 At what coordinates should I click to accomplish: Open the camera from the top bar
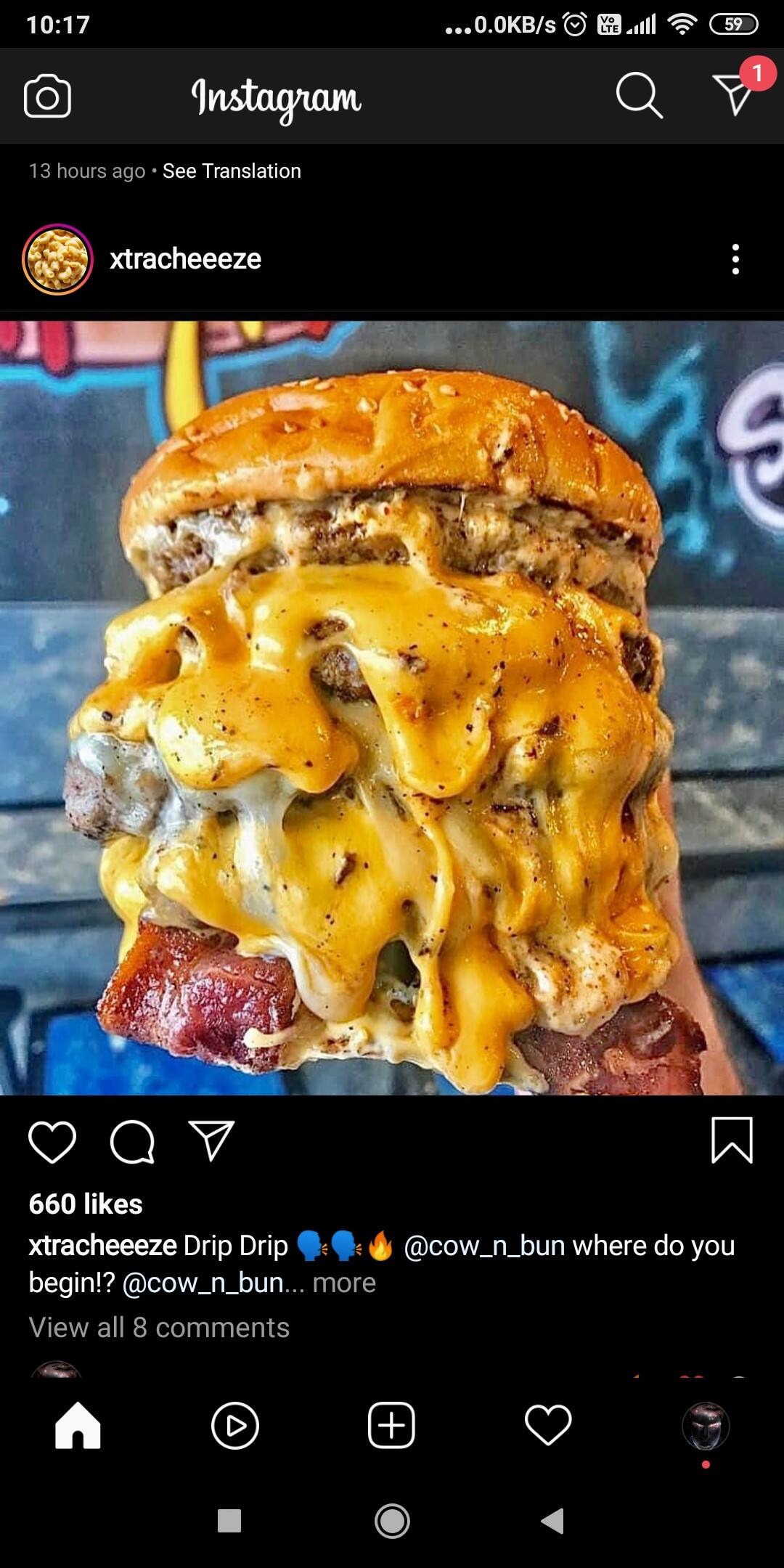point(47,96)
